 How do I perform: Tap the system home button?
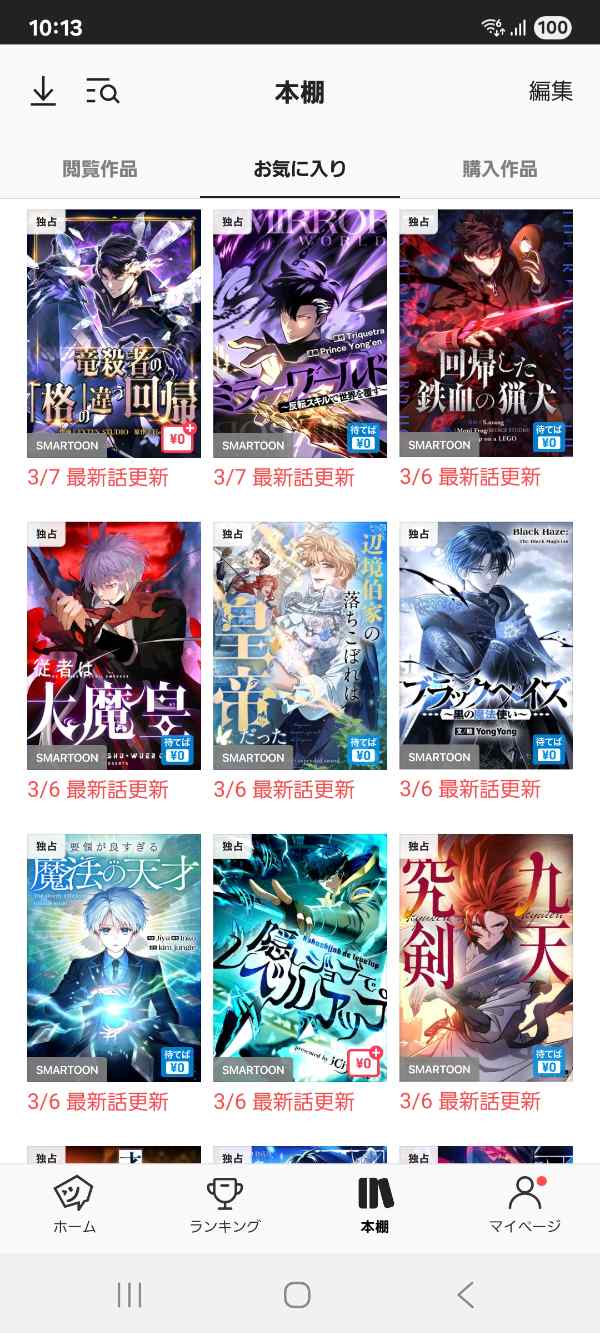tap(297, 1295)
